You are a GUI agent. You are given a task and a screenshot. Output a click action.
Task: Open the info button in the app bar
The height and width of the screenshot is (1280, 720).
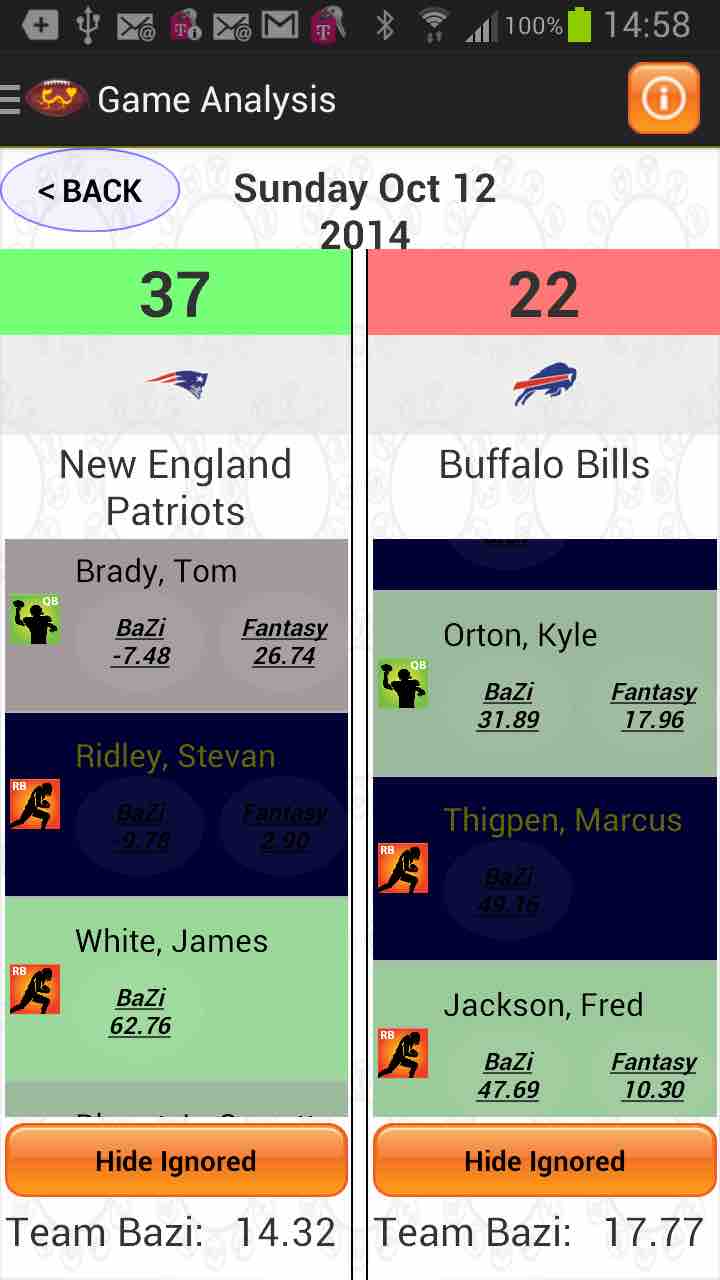[663, 98]
